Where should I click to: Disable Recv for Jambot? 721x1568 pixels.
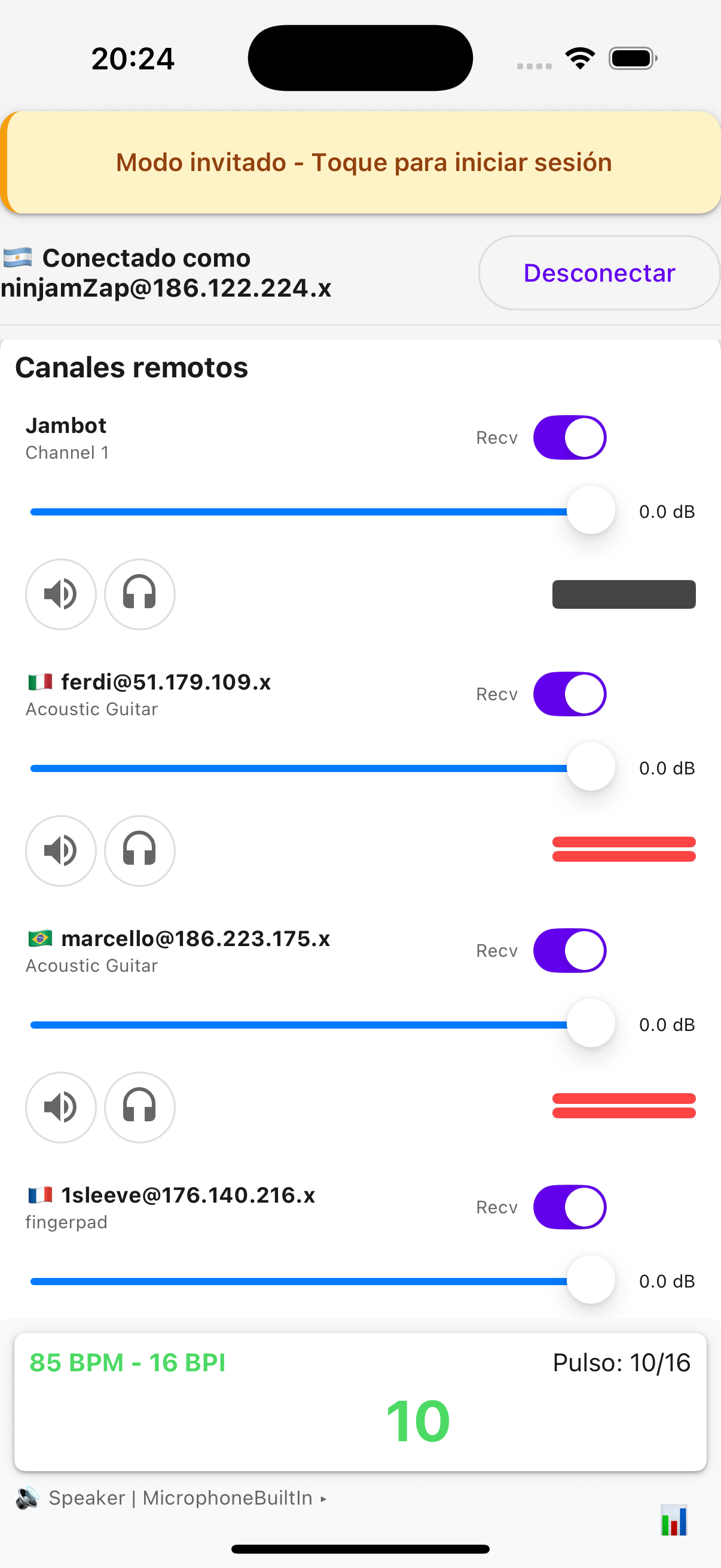click(x=570, y=437)
